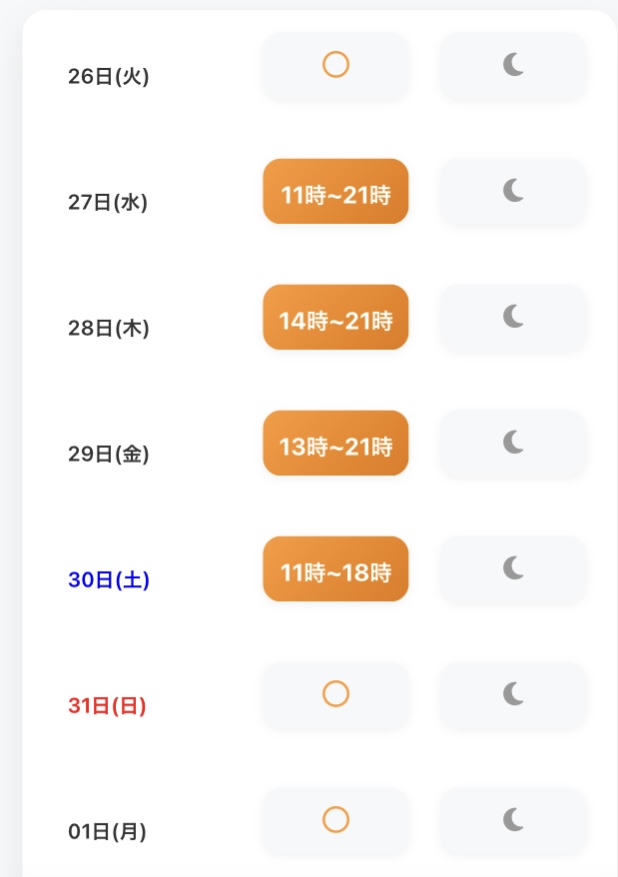Tap the moon night slot for 31日(日)
The height and width of the screenshot is (877, 618).
[514, 695]
